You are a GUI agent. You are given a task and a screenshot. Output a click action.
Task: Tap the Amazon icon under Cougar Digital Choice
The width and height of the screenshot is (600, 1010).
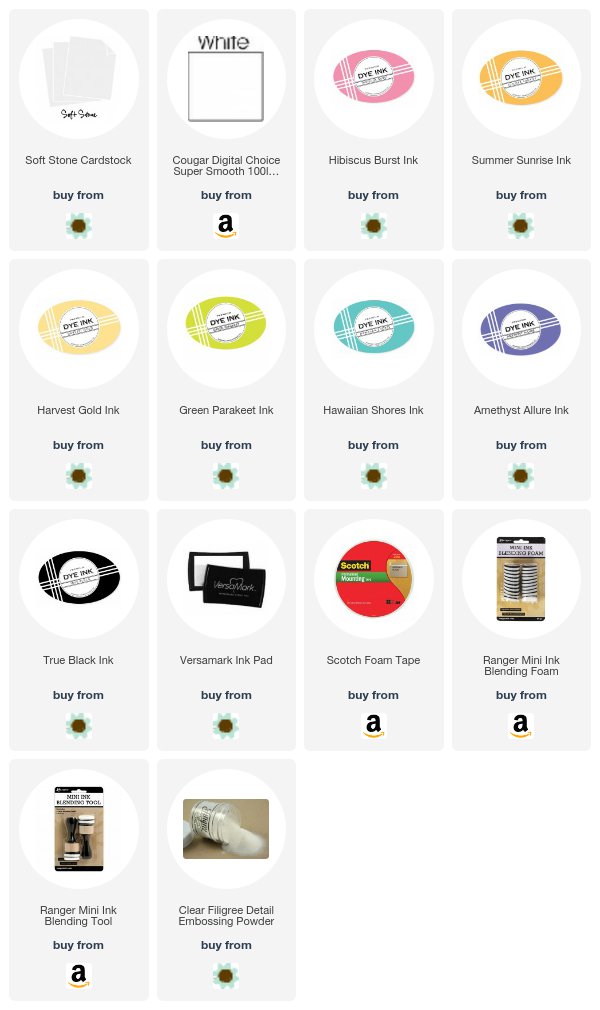(226, 226)
